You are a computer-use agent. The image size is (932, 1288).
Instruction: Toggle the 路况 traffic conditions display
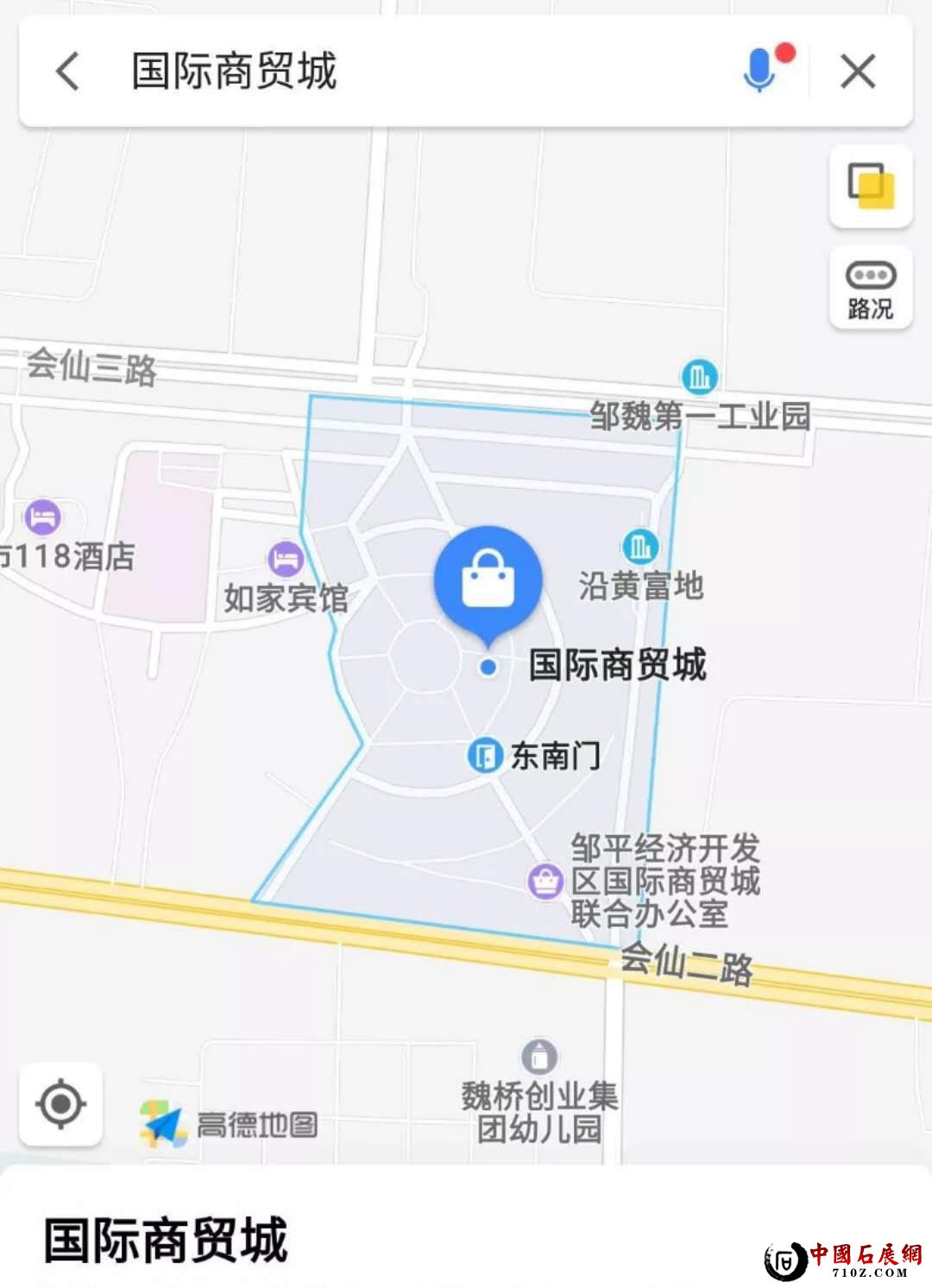coord(869,287)
